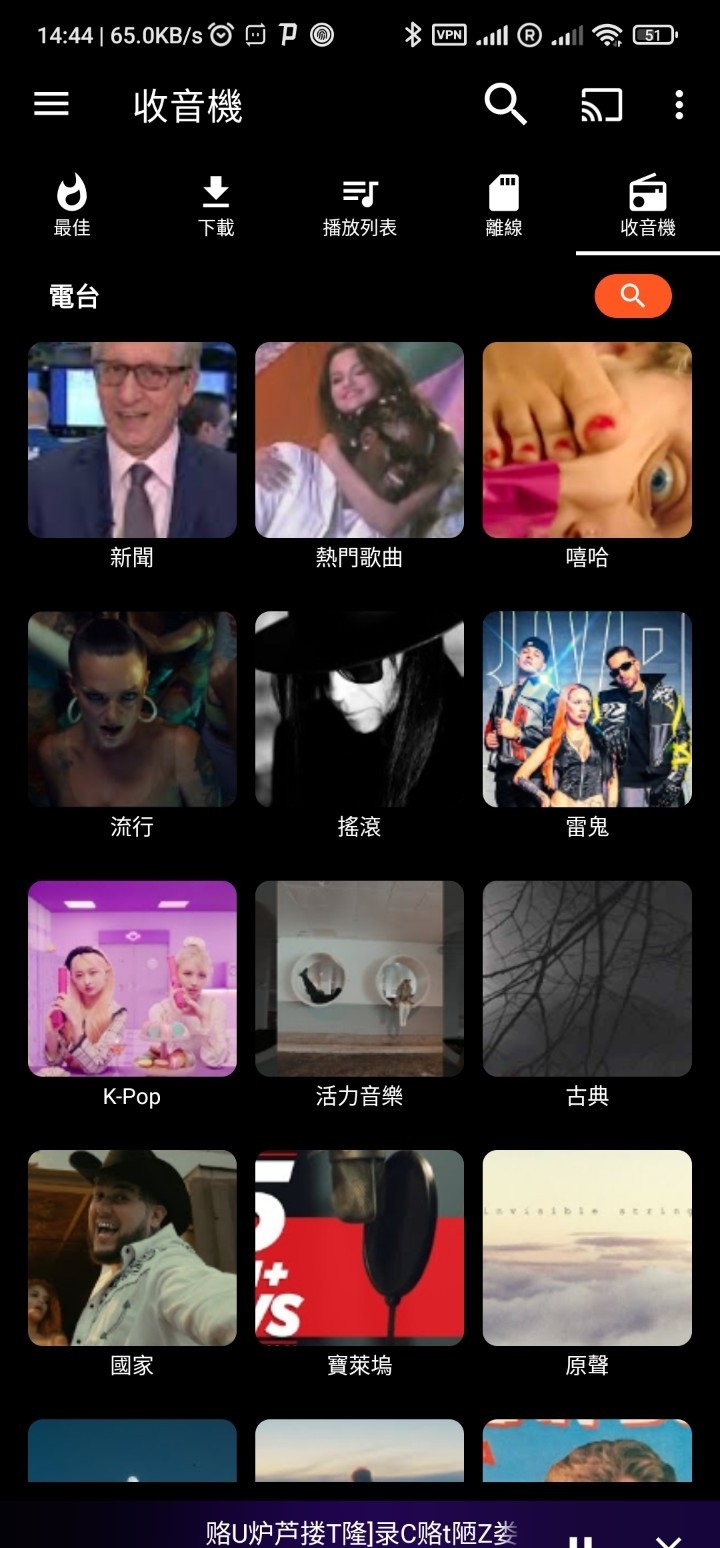
Task: Open the three-dot overflow menu
Action: pos(679,104)
